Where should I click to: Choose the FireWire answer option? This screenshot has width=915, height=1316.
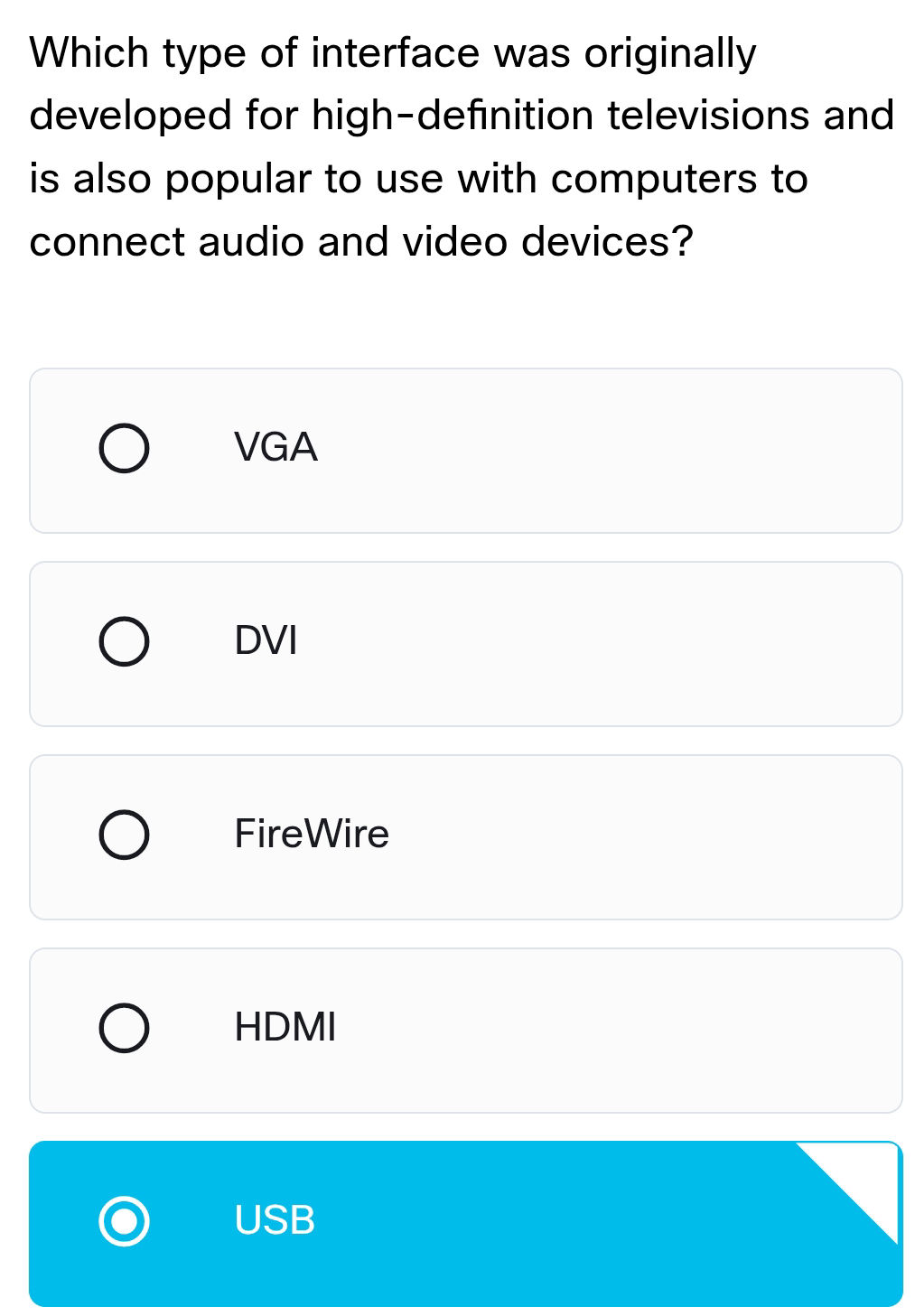(466, 835)
